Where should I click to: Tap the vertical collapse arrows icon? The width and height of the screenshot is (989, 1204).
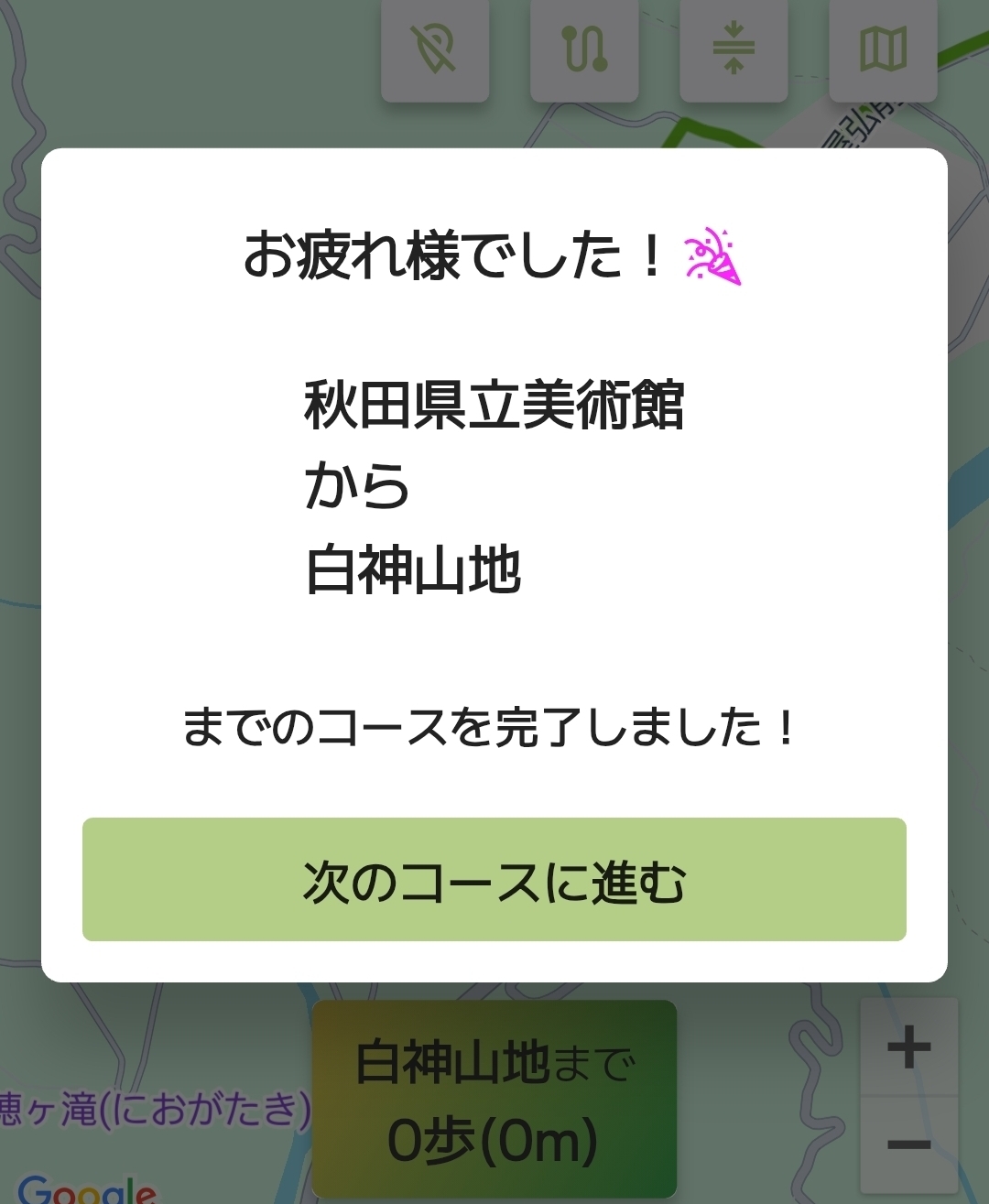(x=734, y=49)
